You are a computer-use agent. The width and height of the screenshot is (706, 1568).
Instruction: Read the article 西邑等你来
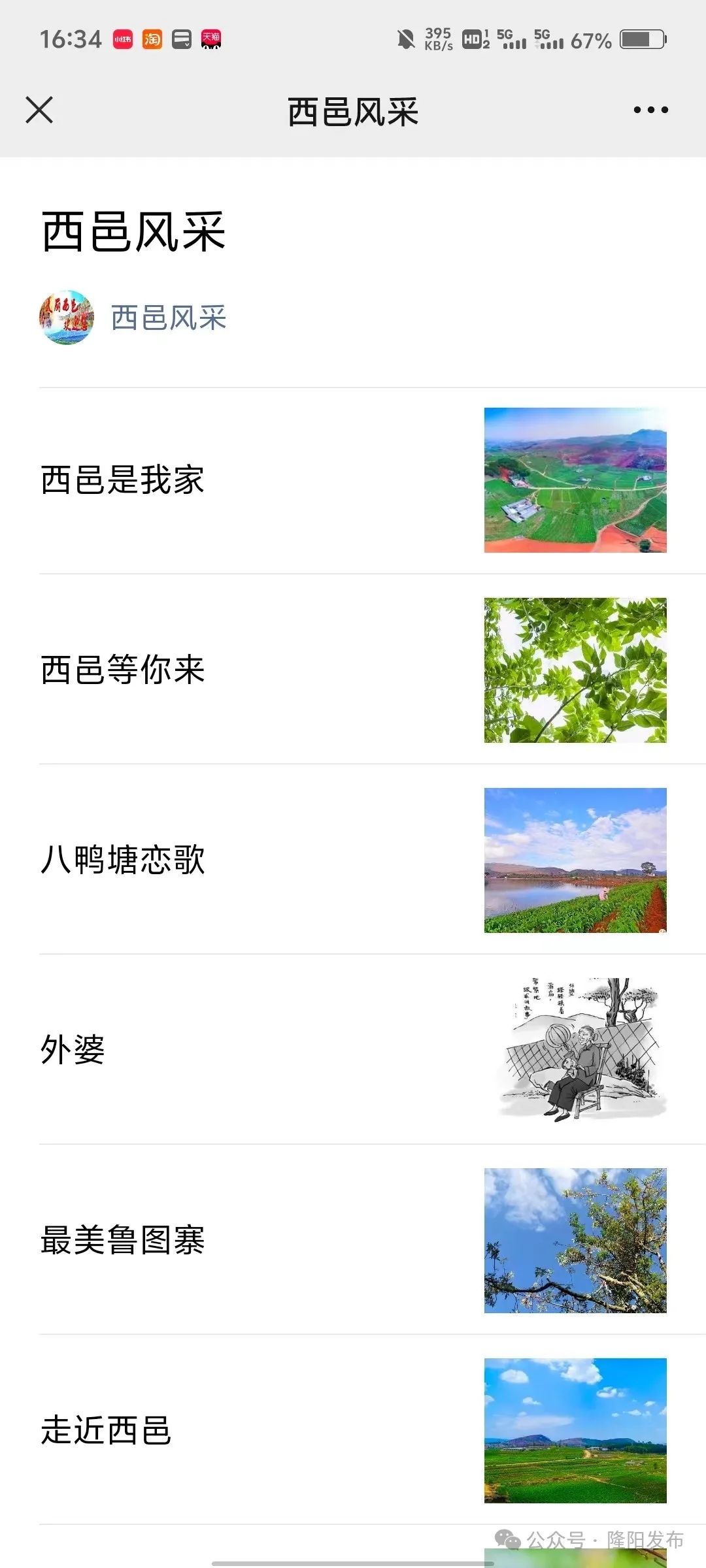point(123,670)
